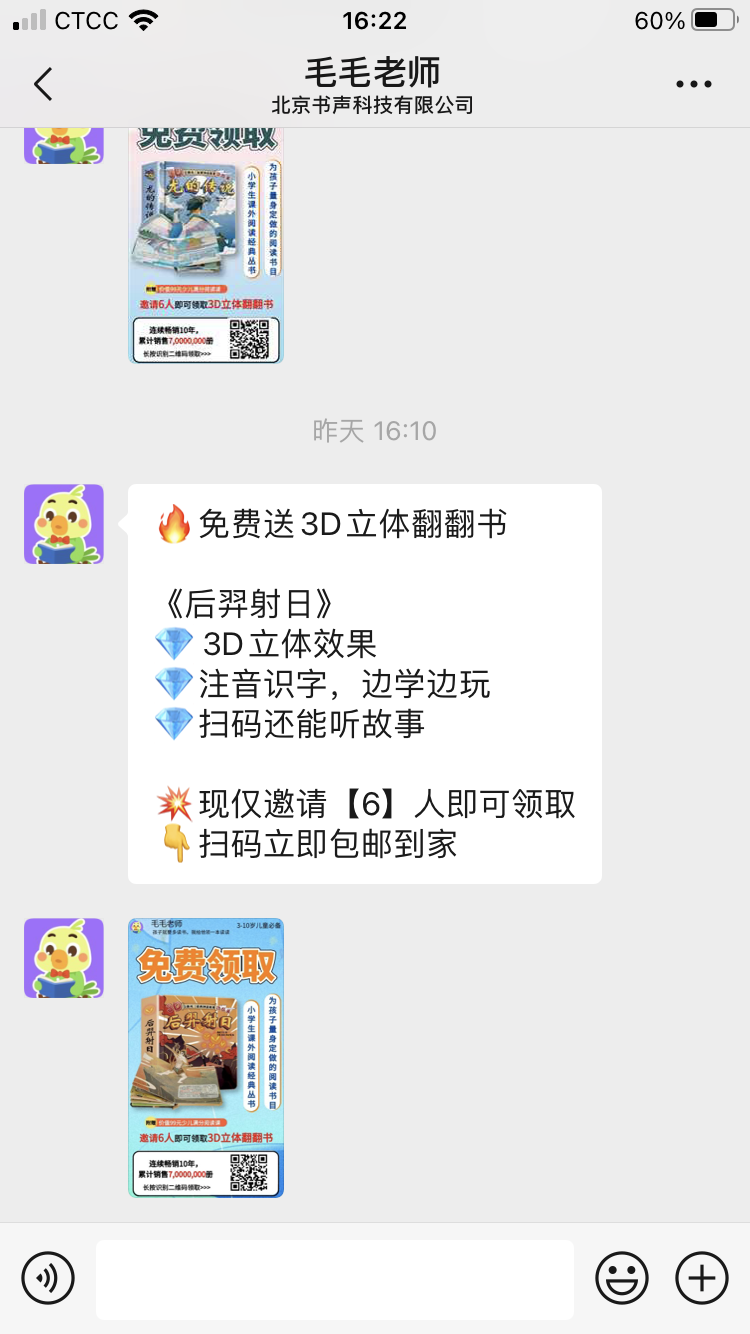Tap the back arrow to leave chat
750x1334 pixels.
click(42, 84)
